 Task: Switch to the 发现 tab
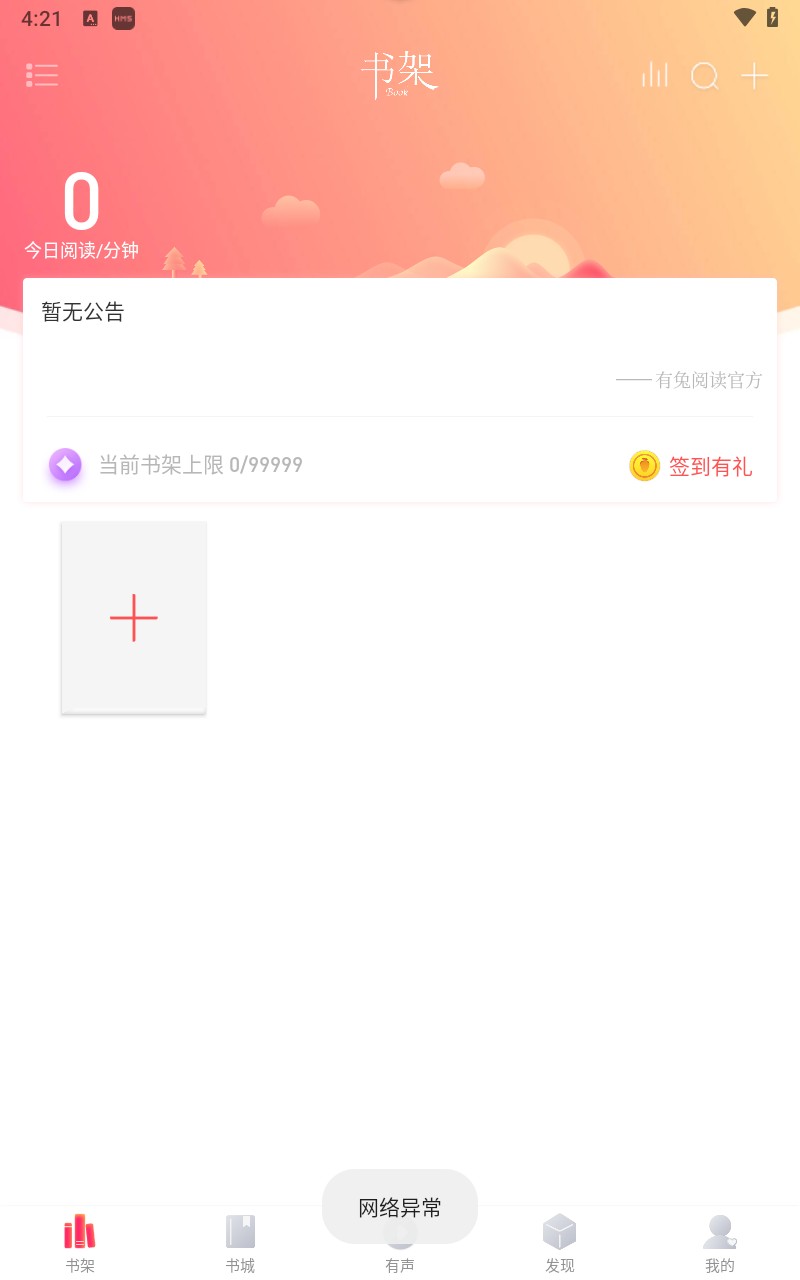pyautogui.click(x=560, y=1243)
